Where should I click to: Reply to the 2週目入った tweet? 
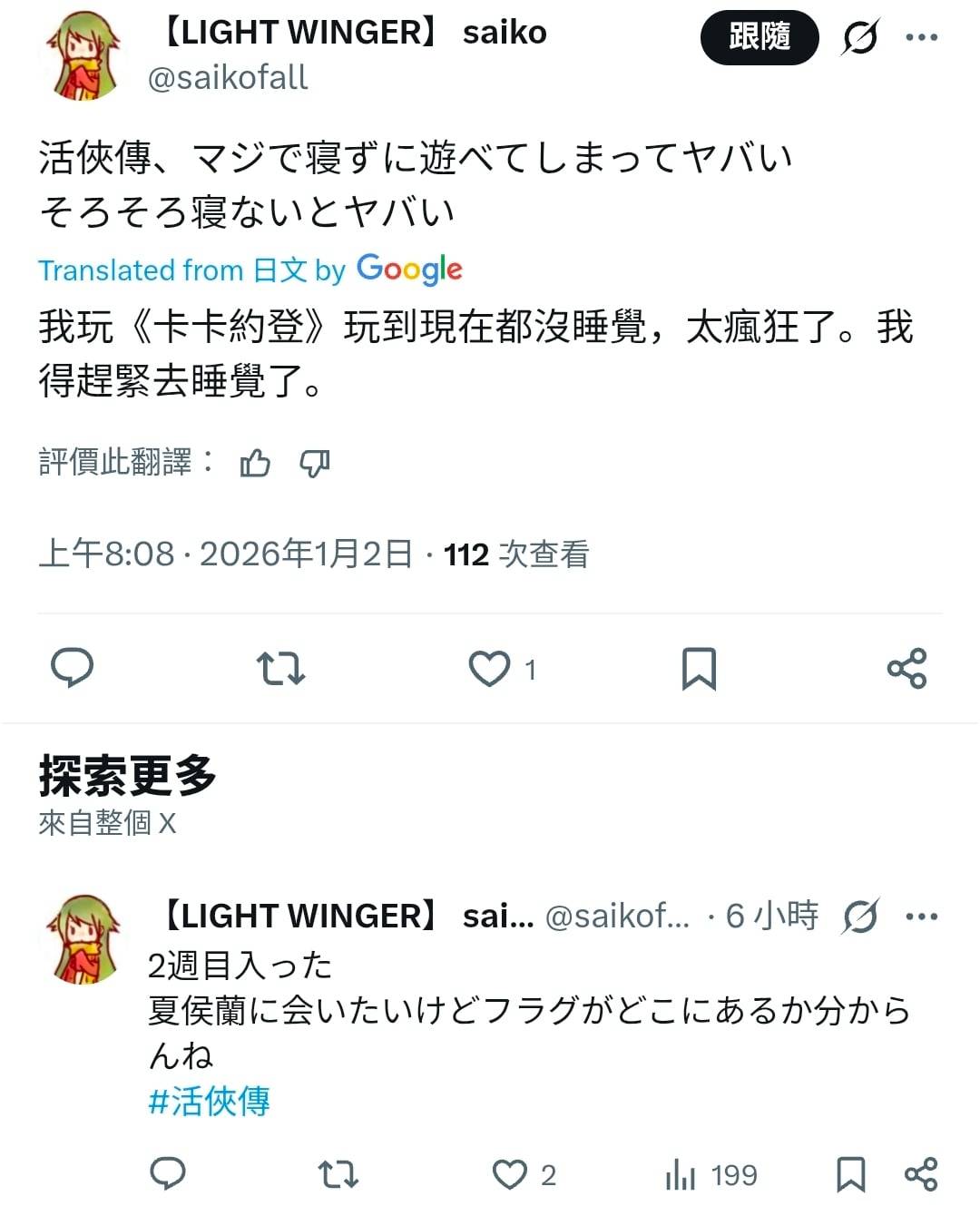tap(168, 1174)
